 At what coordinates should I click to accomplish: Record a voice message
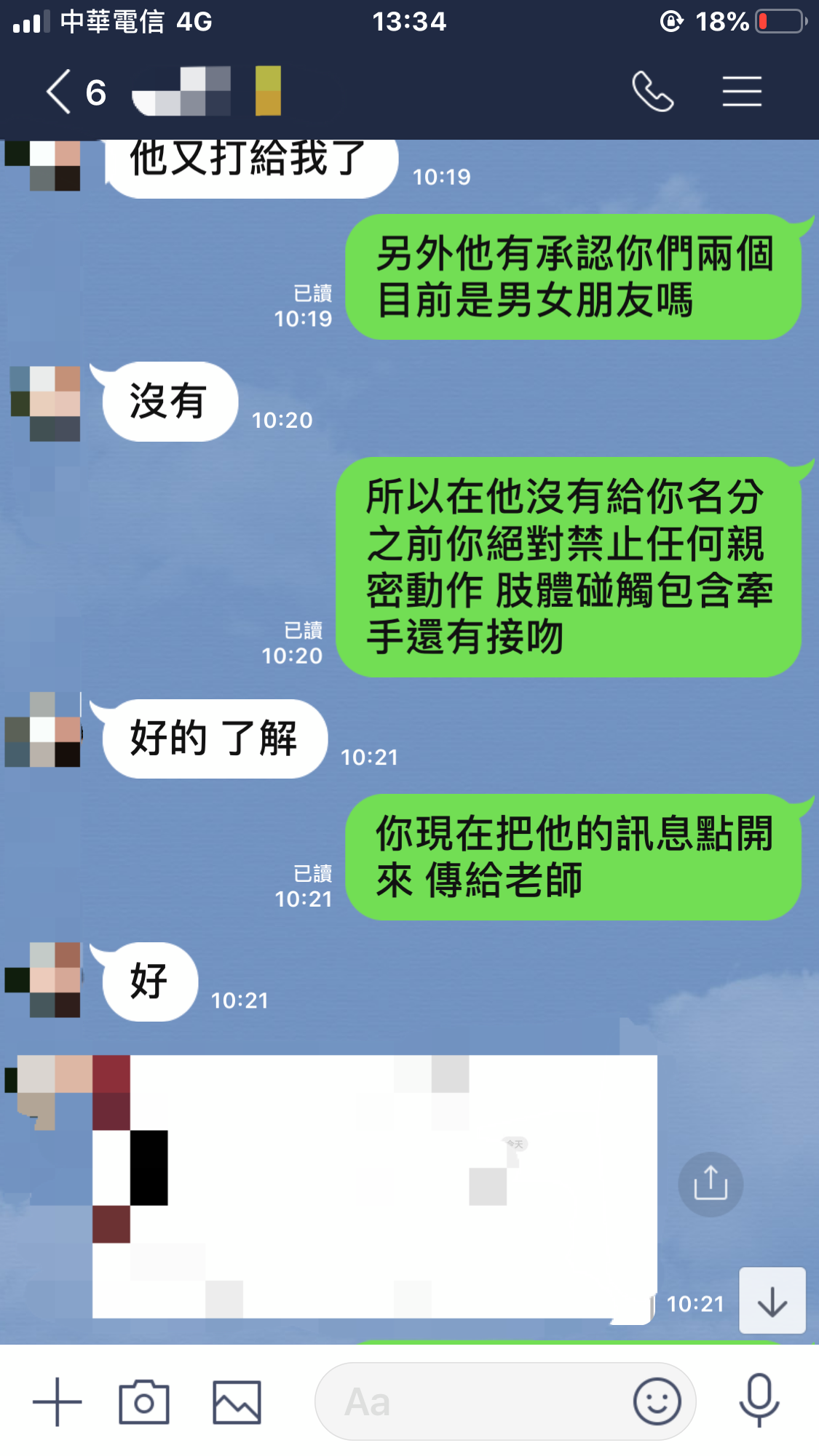point(759,1401)
